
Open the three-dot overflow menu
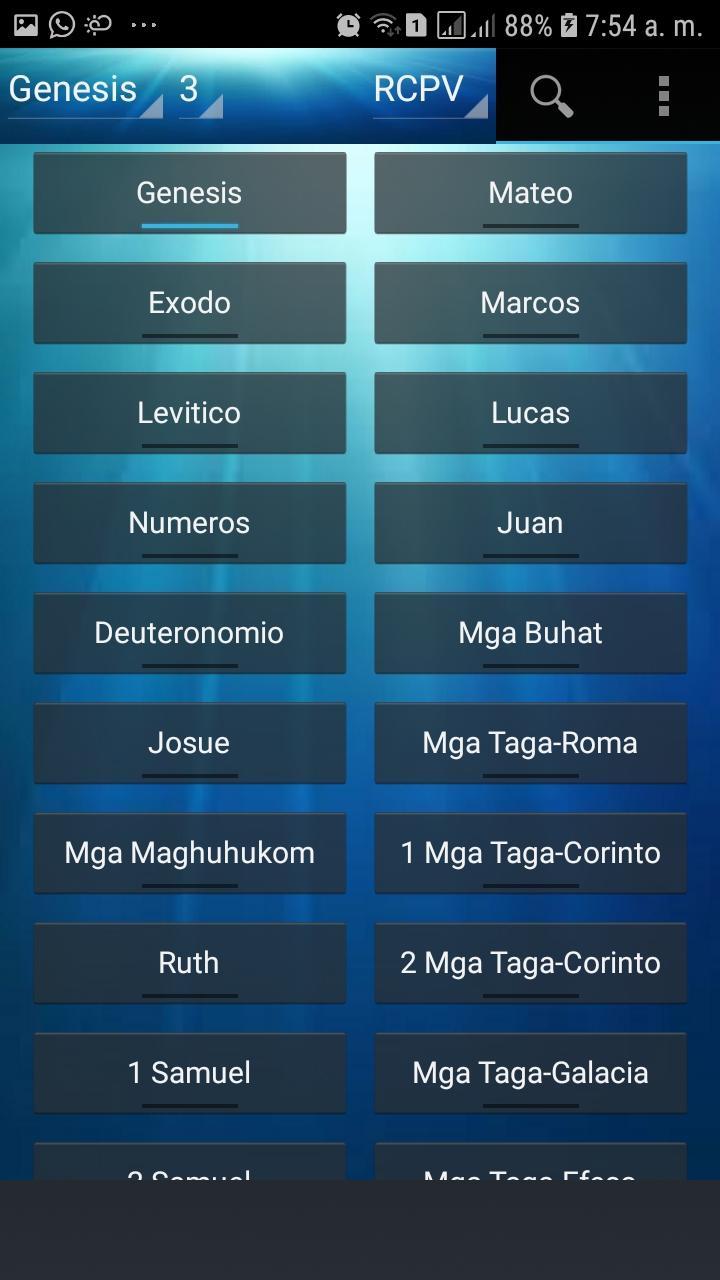[663, 96]
